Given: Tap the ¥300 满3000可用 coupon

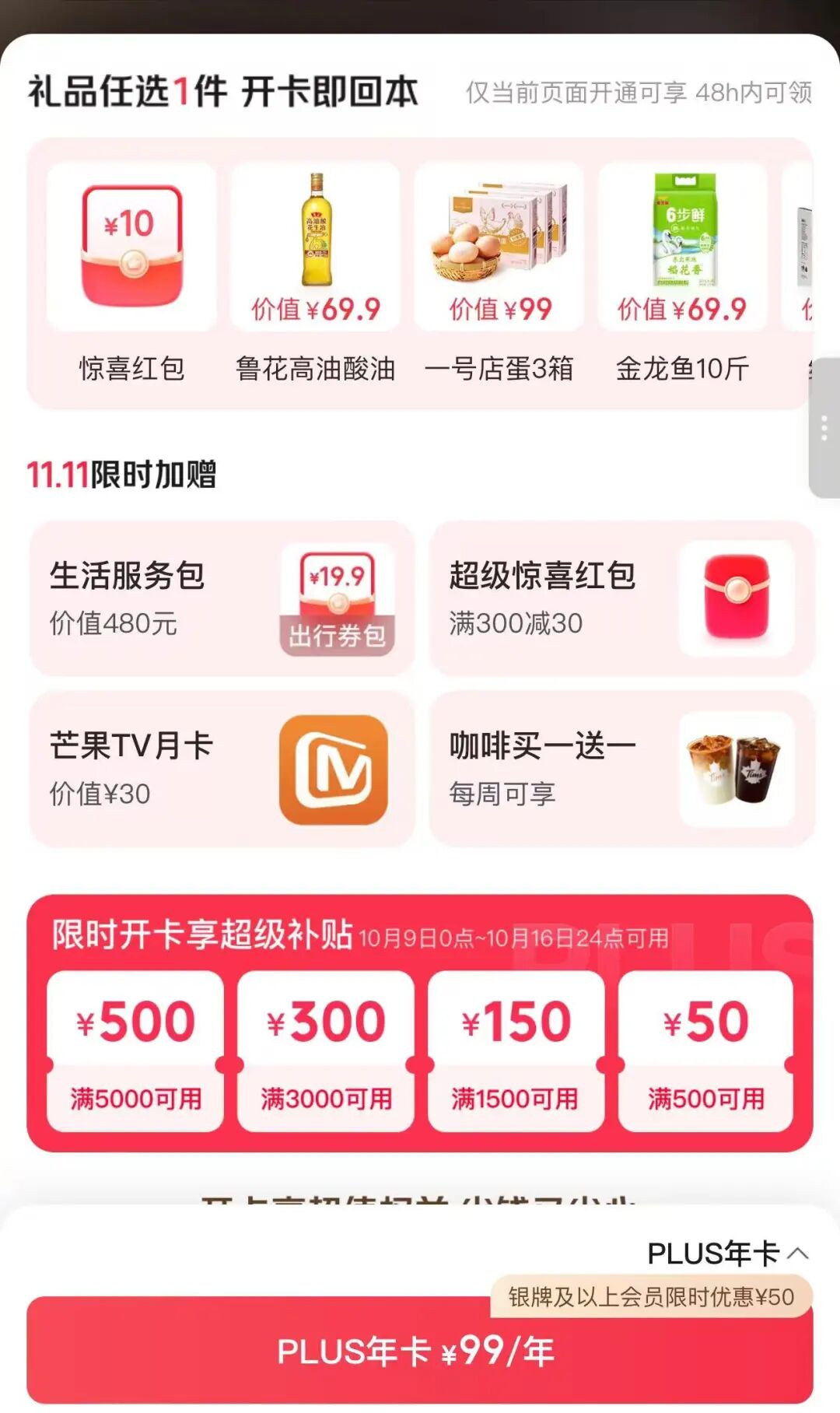Looking at the screenshot, I should point(326,1050).
